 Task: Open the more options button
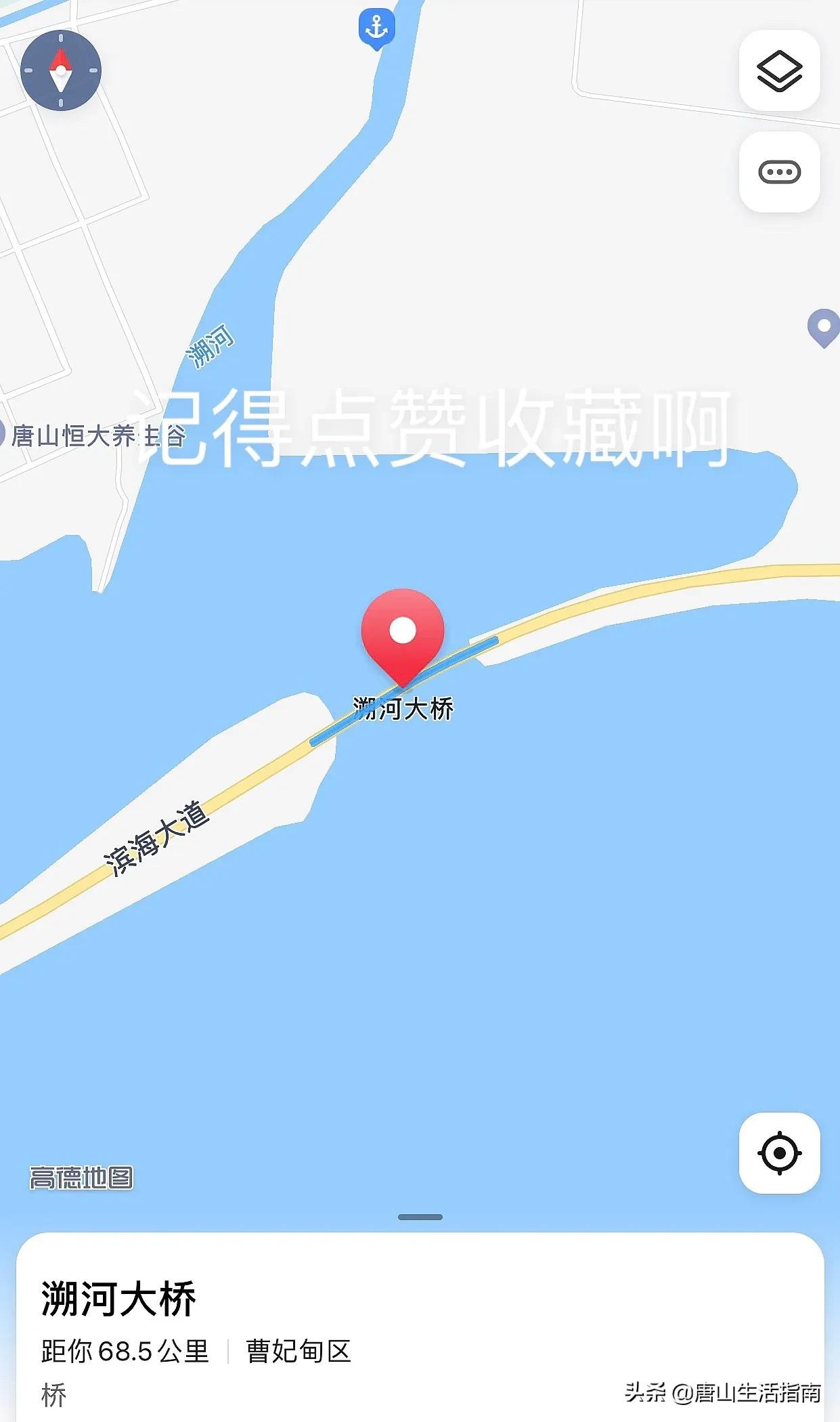[x=779, y=172]
